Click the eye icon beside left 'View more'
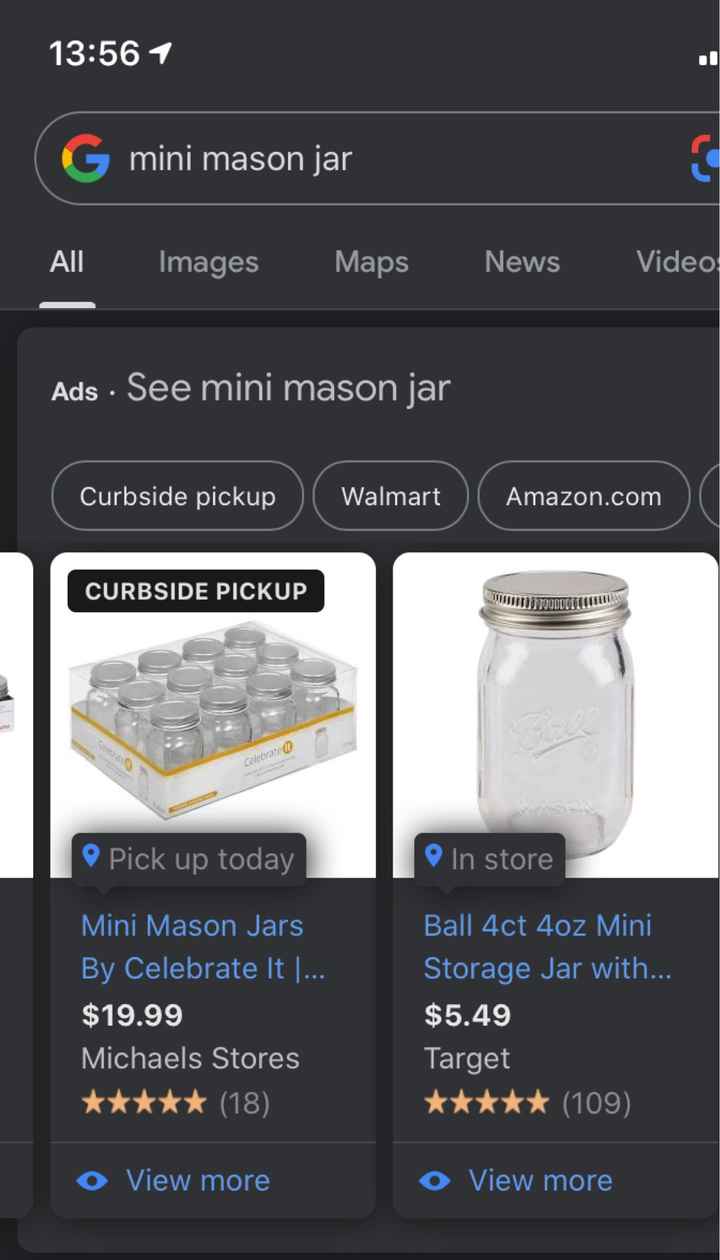 coord(93,1181)
